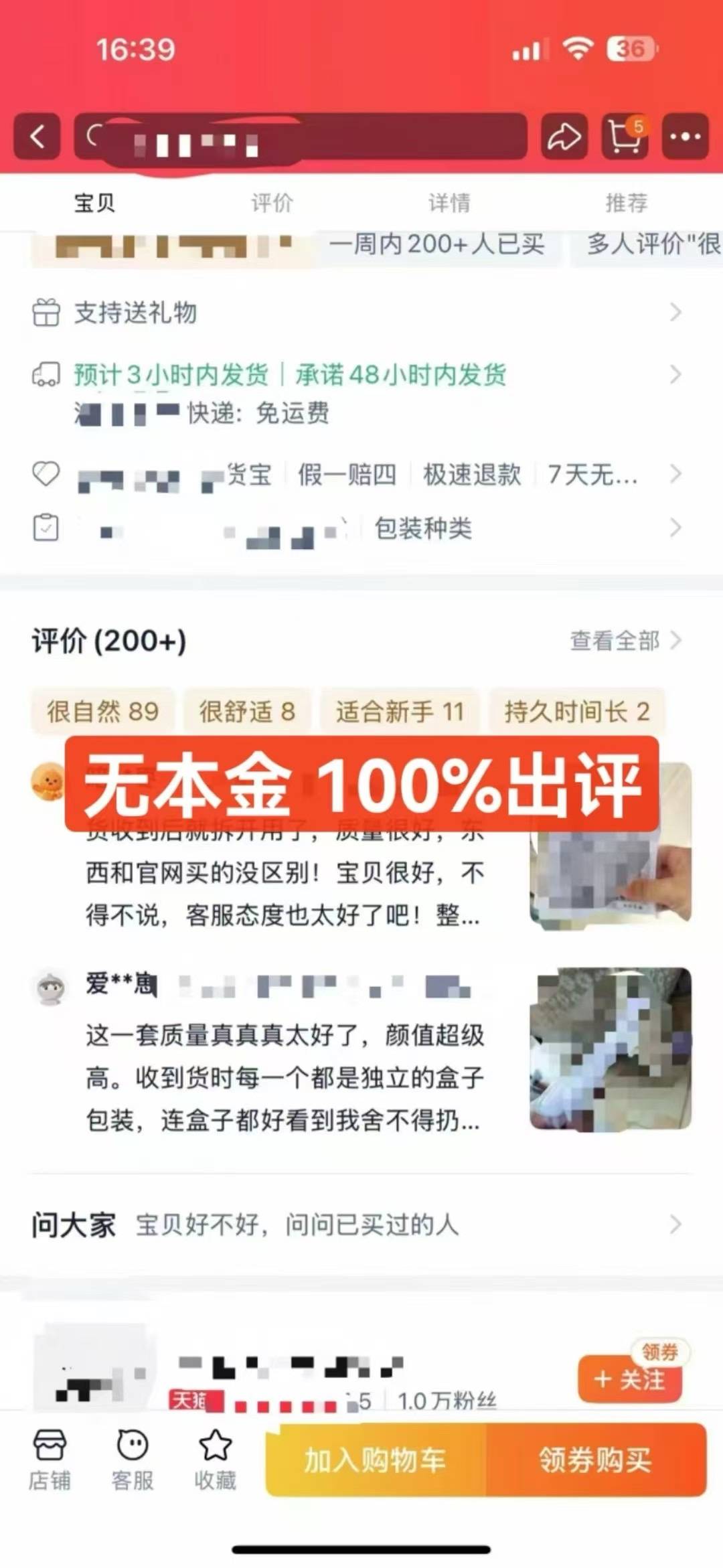Viewport: 723px width, 1568px height.
Task: Go back using the top-left arrow
Action: tap(37, 137)
